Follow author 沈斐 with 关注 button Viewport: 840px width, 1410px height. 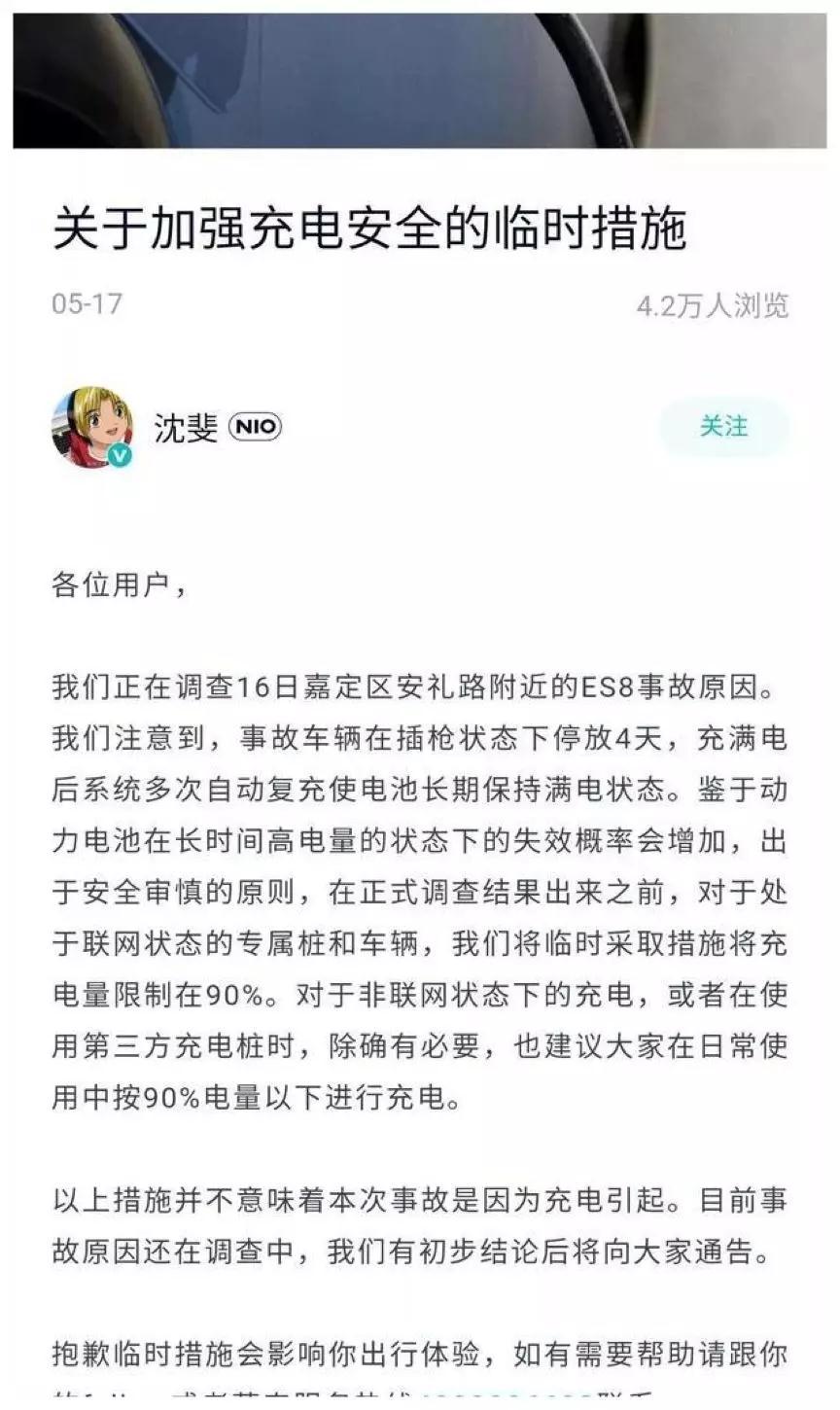pos(723,426)
